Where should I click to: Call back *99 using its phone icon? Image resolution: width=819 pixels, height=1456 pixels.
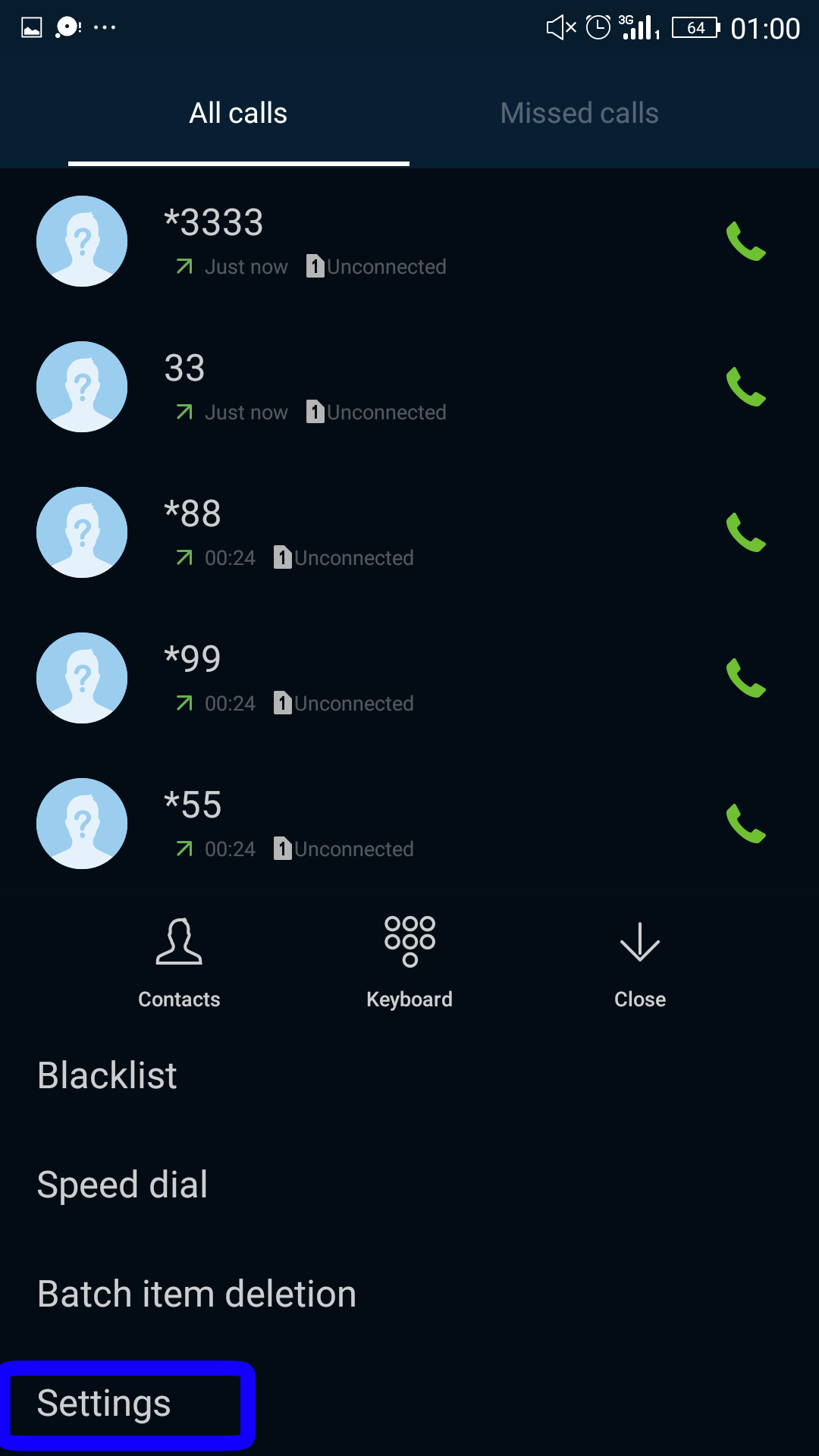(x=746, y=678)
